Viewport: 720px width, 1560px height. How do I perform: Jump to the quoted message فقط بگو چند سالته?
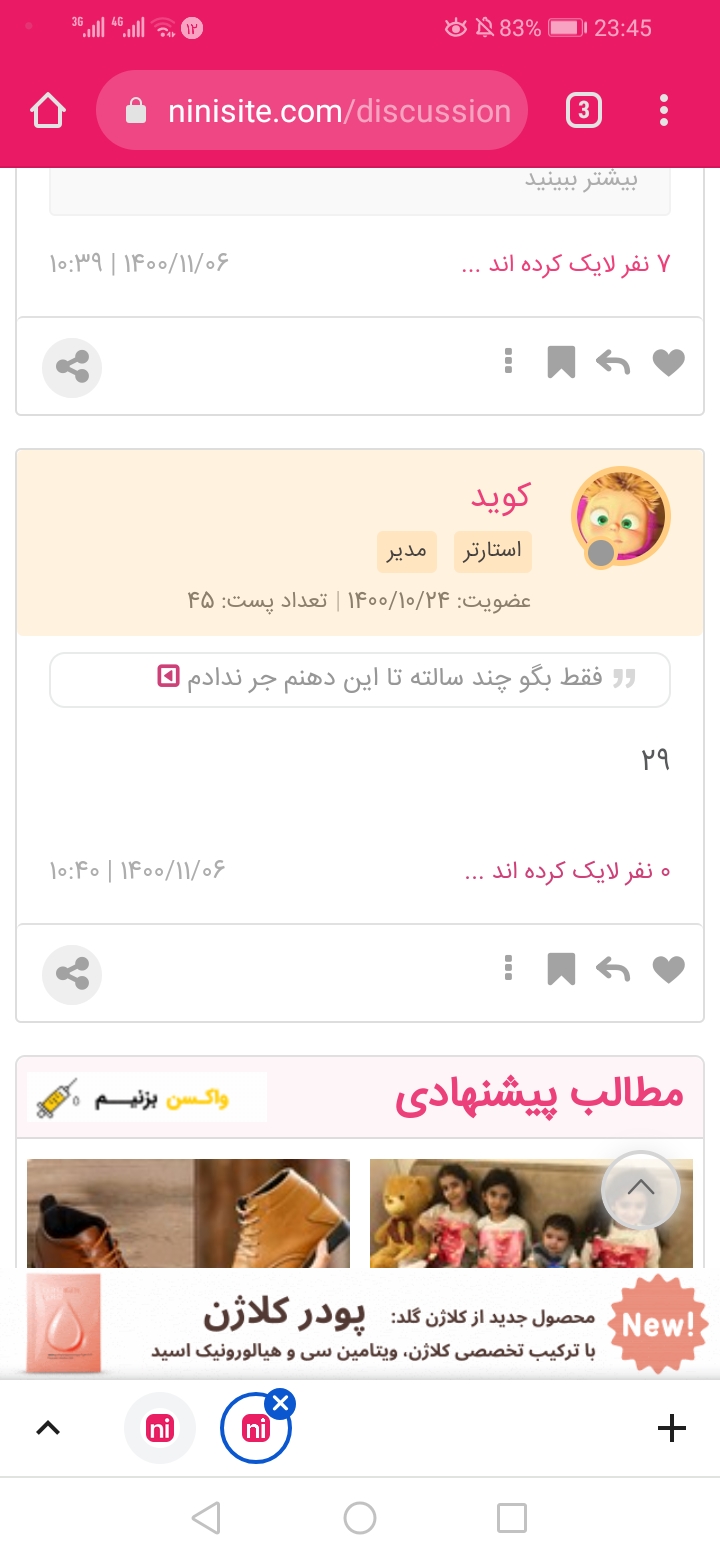coord(168,678)
